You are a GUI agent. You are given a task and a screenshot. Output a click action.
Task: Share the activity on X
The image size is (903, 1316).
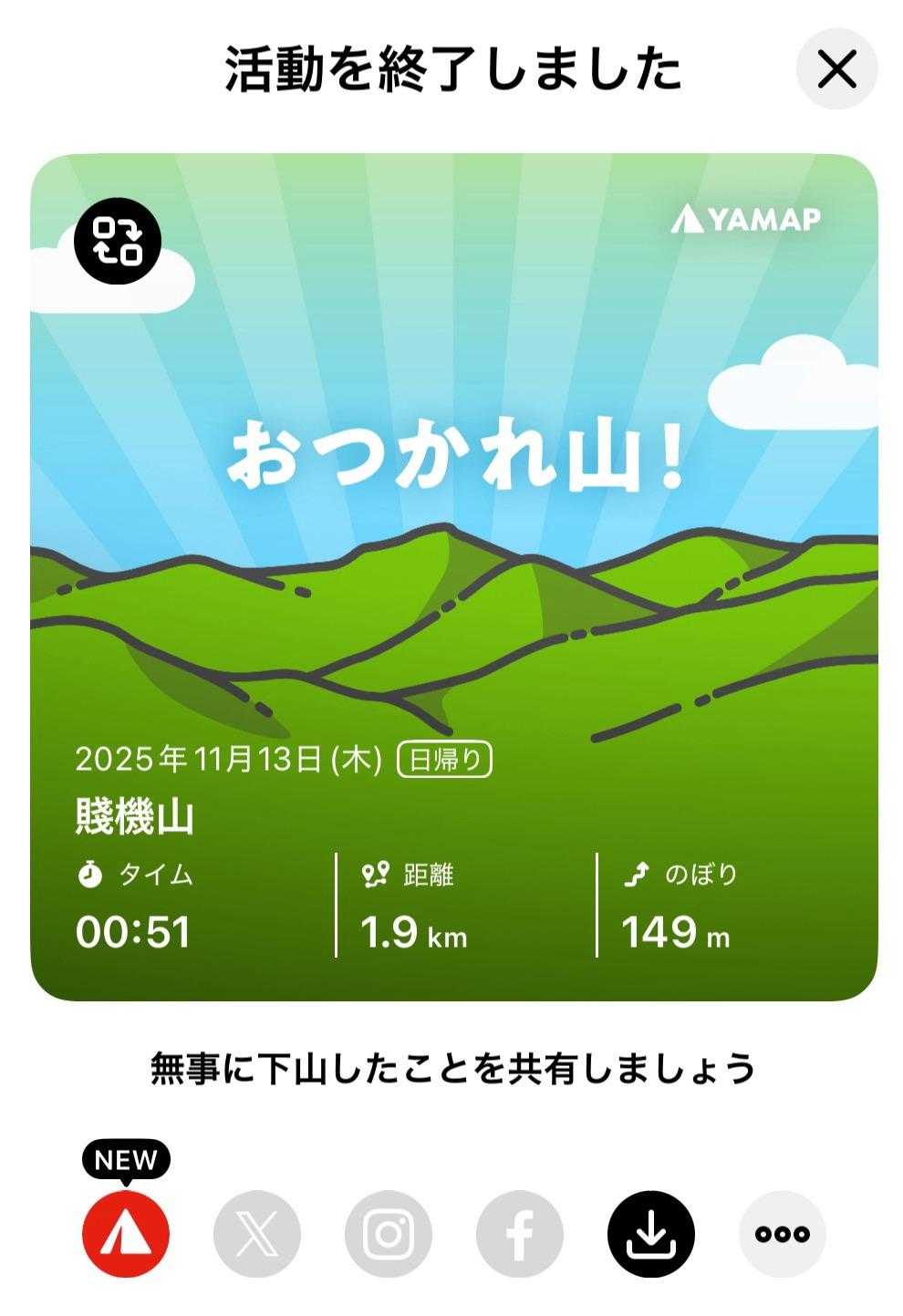pyautogui.click(x=257, y=1234)
